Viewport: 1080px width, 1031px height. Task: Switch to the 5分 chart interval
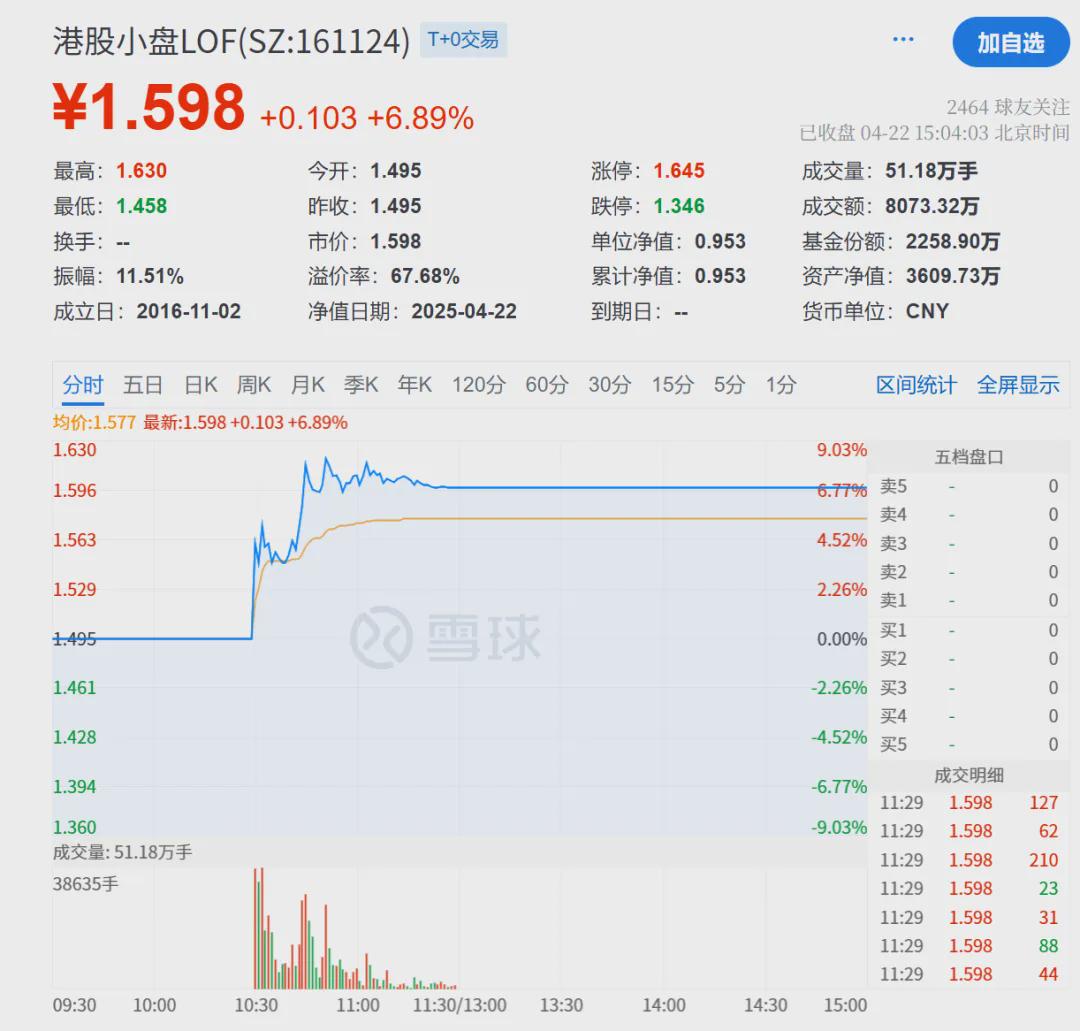click(729, 384)
